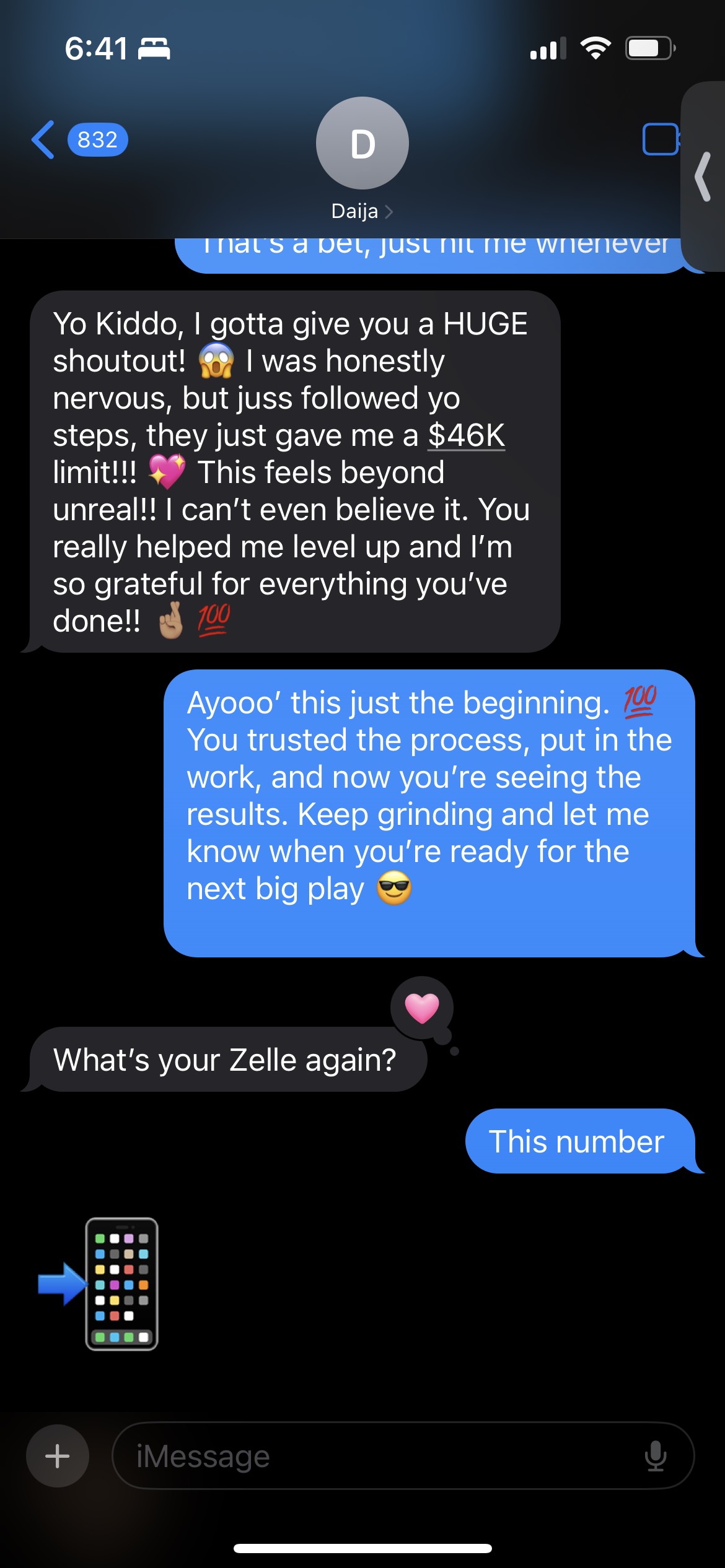Image resolution: width=725 pixels, height=1568 pixels.
Task: Start a FaceTime video call
Action: [661, 139]
